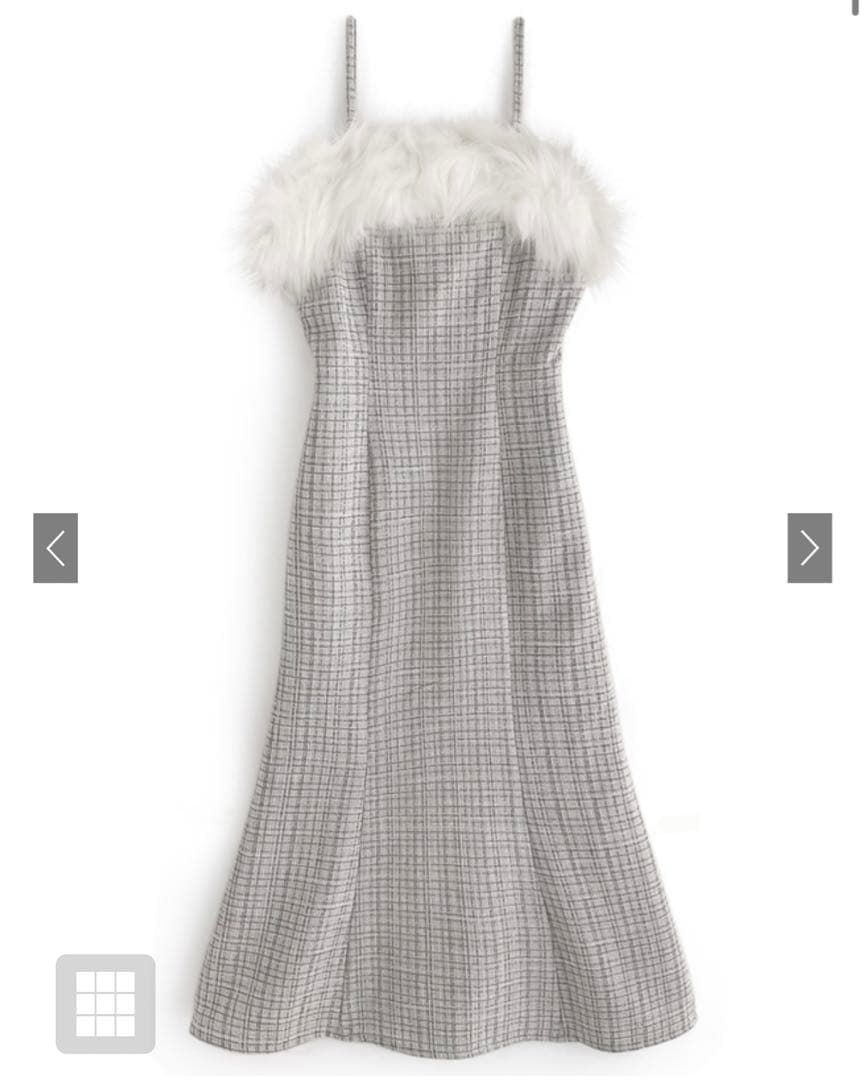
Task: Go to the previous product image
Action: (55, 548)
